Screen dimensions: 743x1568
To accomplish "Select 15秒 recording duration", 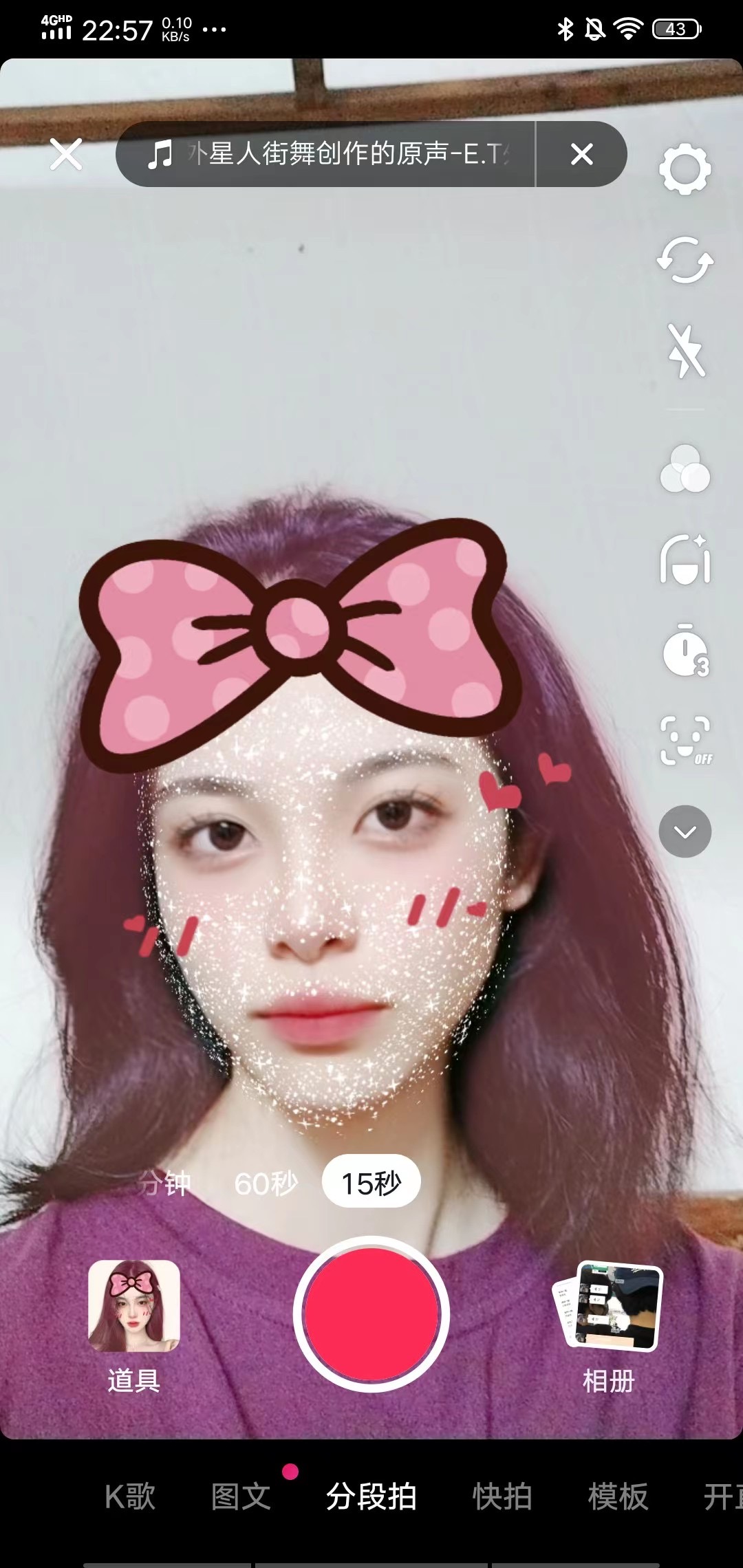I will coord(371,1184).
